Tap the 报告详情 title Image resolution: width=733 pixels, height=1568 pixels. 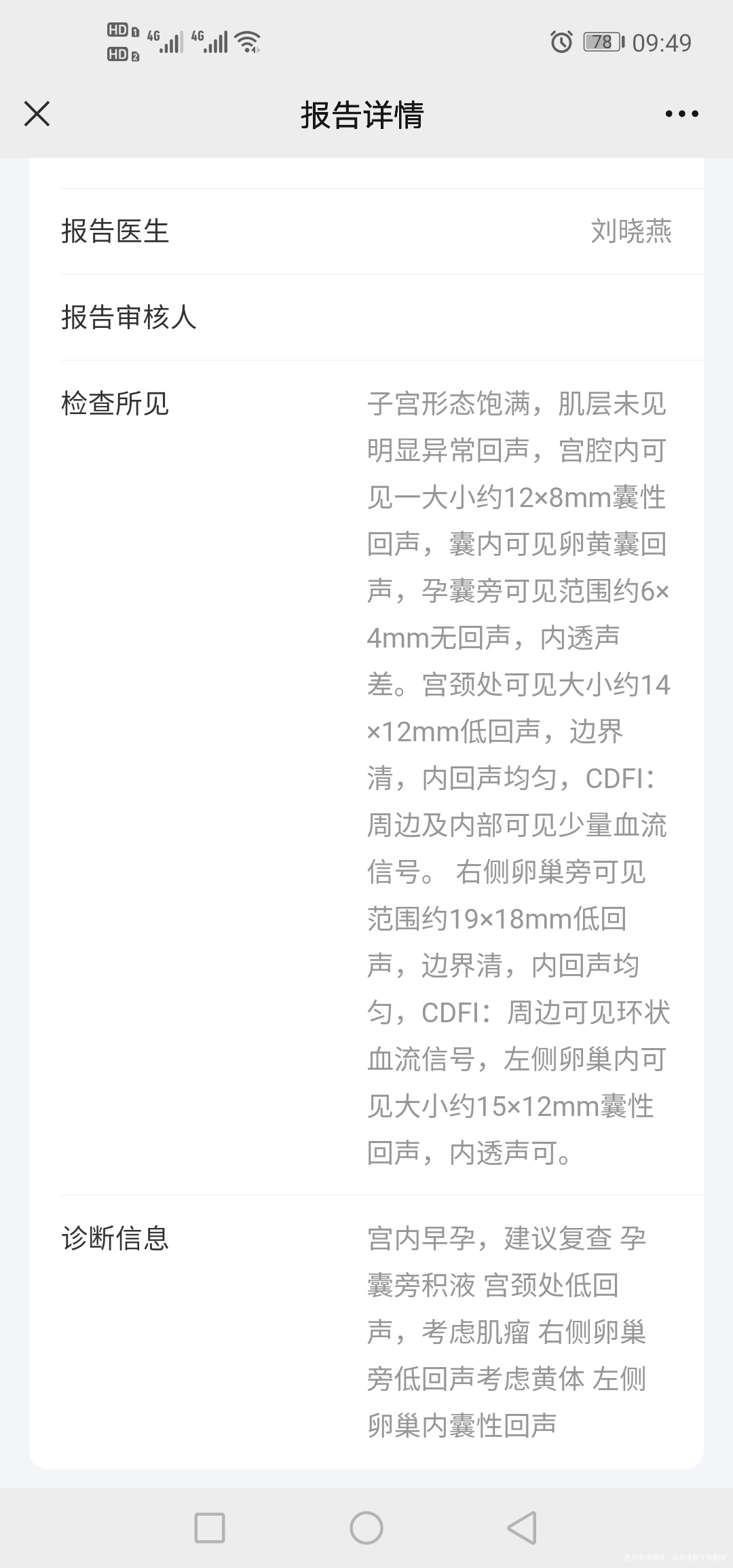364,115
